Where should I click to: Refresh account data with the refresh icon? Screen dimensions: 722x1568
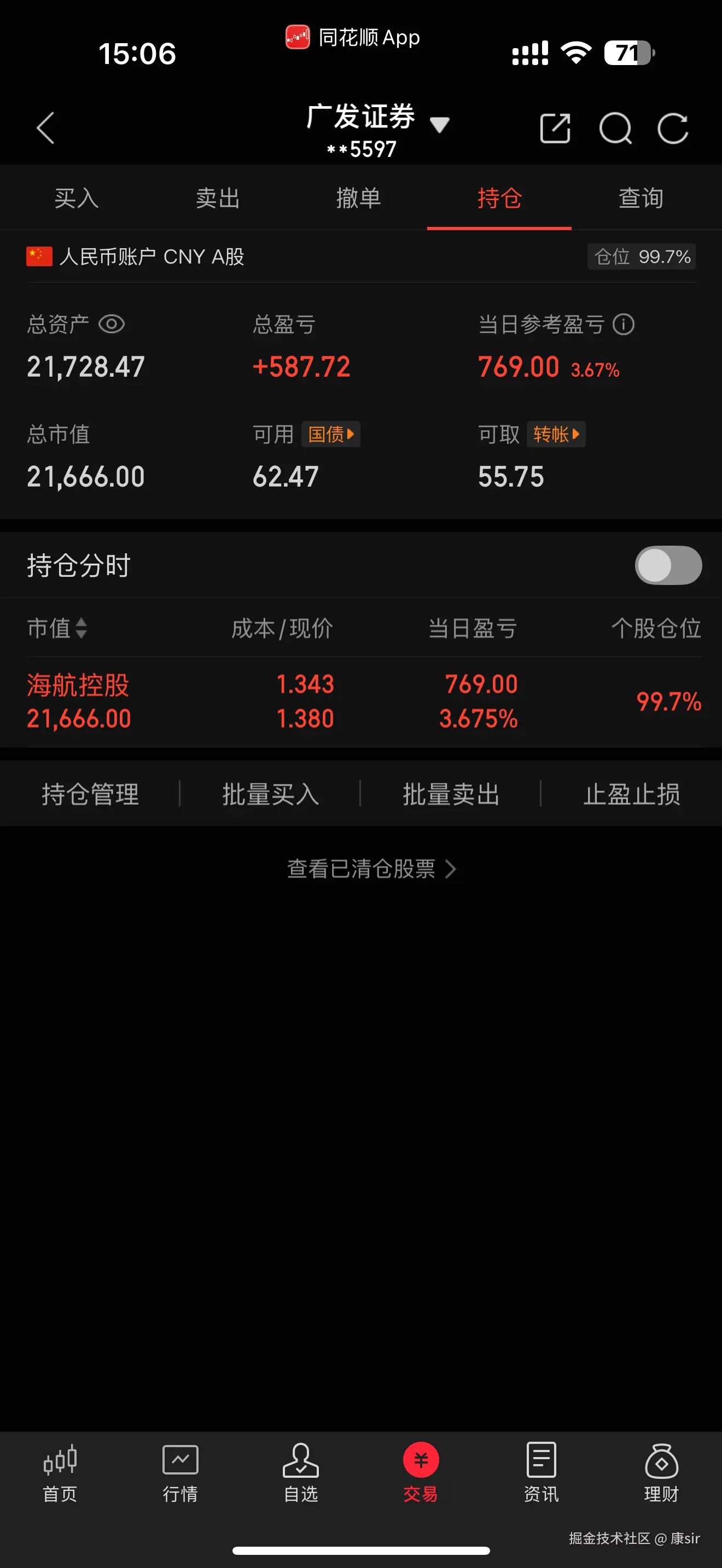(672, 128)
